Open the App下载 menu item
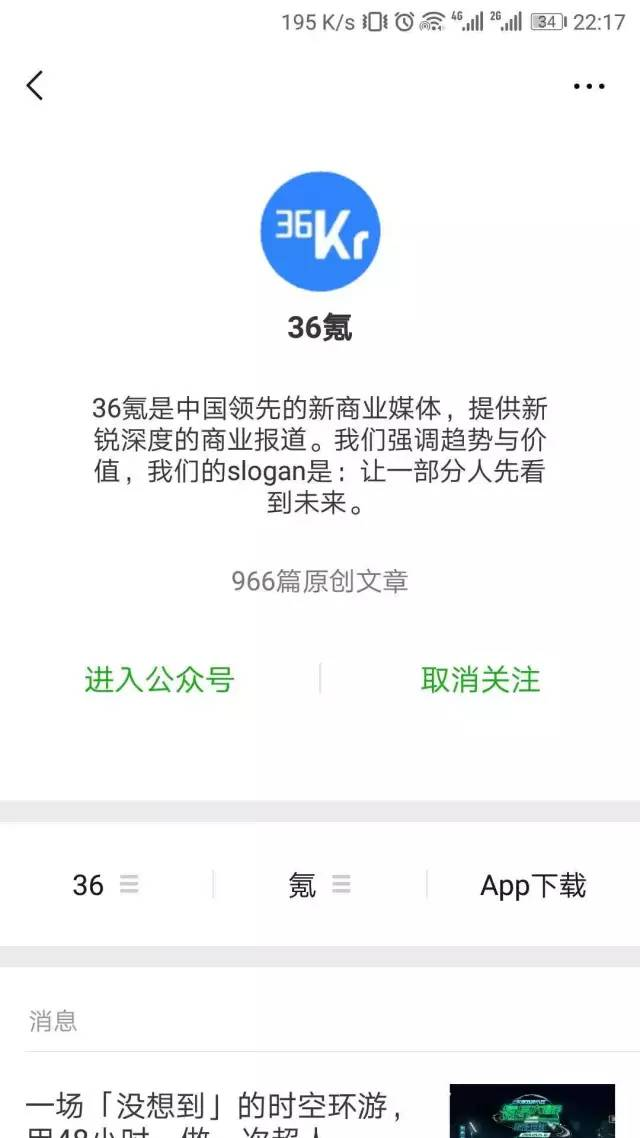 pos(533,885)
